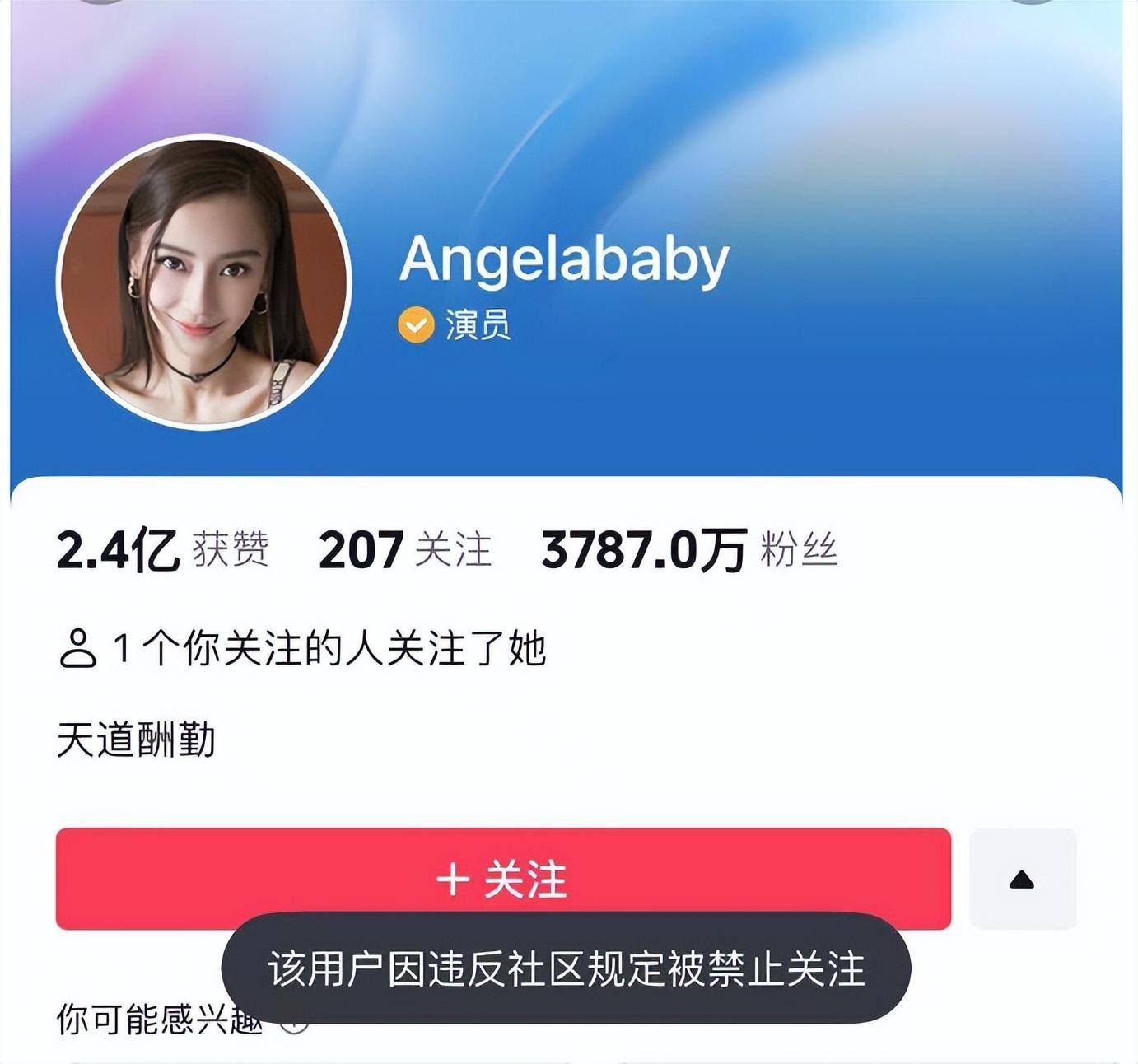Open 1个你关注的人关注了她 mutual followers row
The image size is (1138, 1064).
coord(301,648)
